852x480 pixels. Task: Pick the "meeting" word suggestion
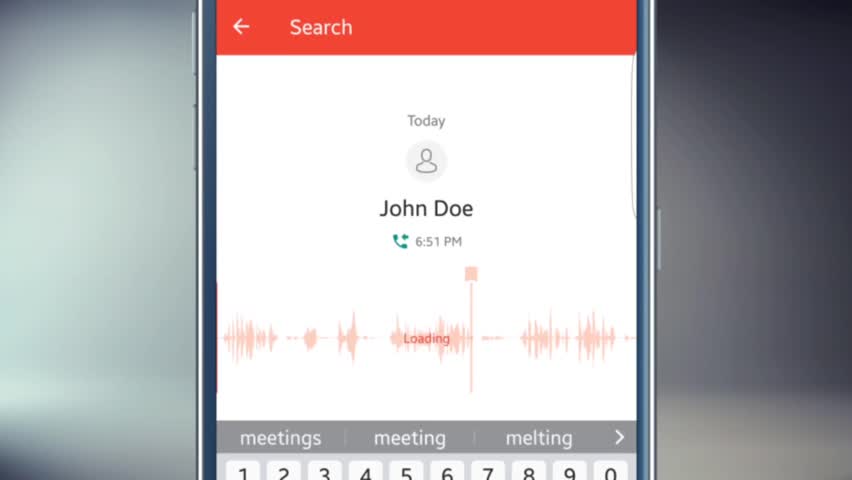click(410, 438)
